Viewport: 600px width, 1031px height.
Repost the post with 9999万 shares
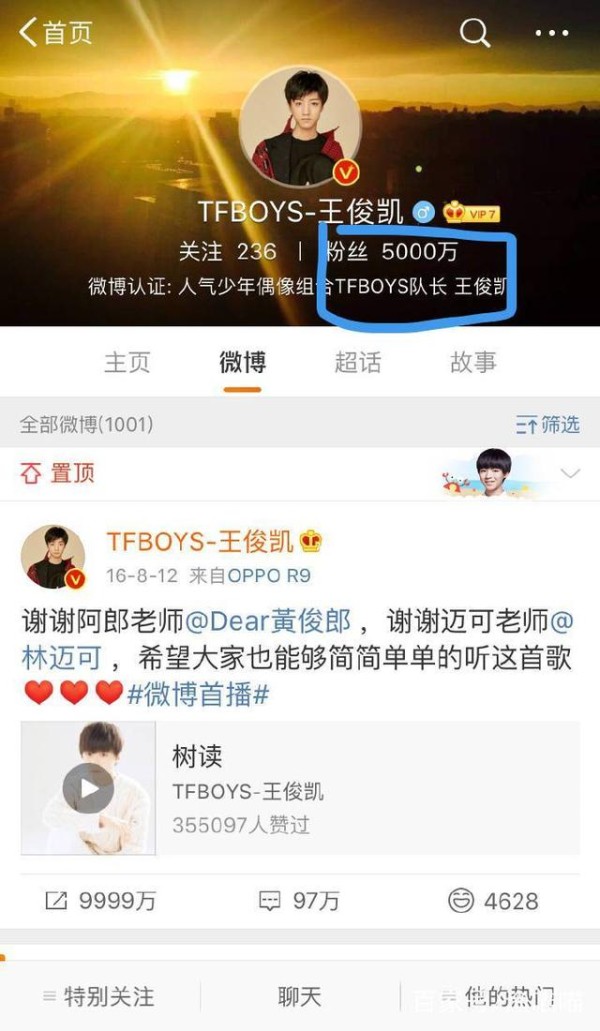point(100,901)
